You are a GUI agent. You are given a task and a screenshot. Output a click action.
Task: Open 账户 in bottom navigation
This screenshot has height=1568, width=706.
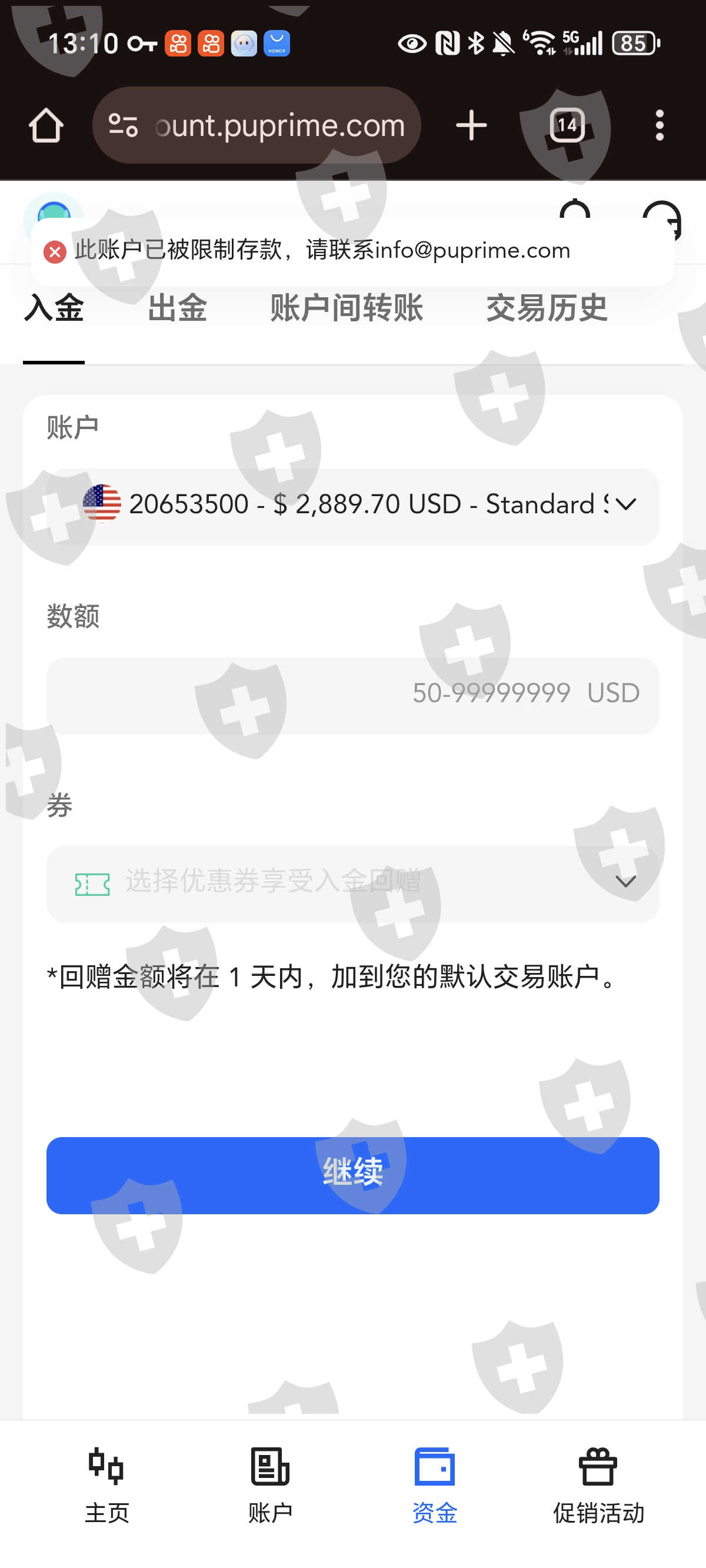click(270, 1485)
